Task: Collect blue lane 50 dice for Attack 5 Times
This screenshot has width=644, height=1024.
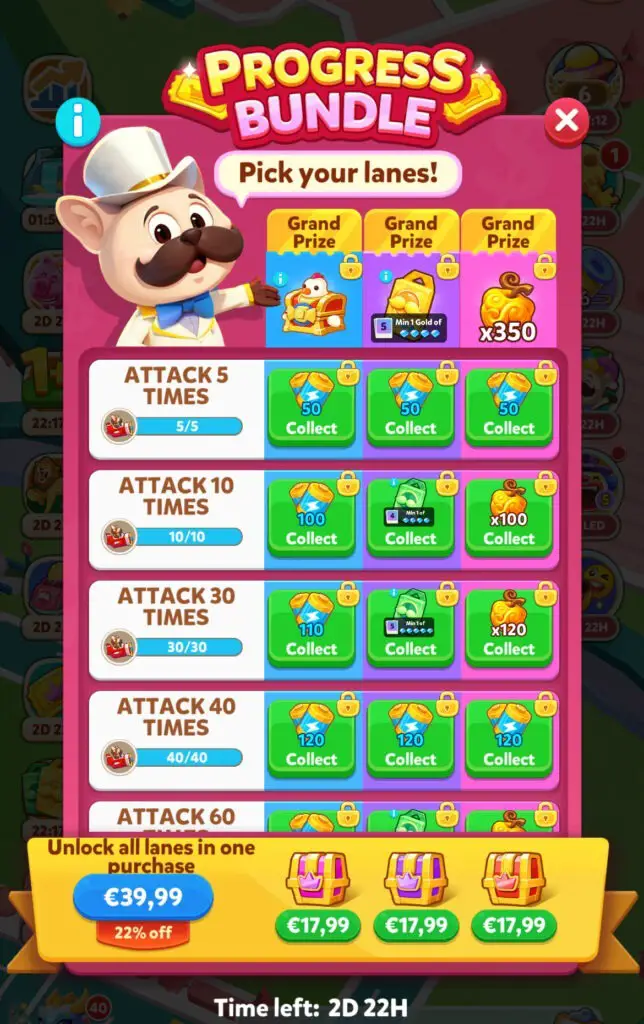Action: pyautogui.click(x=312, y=408)
